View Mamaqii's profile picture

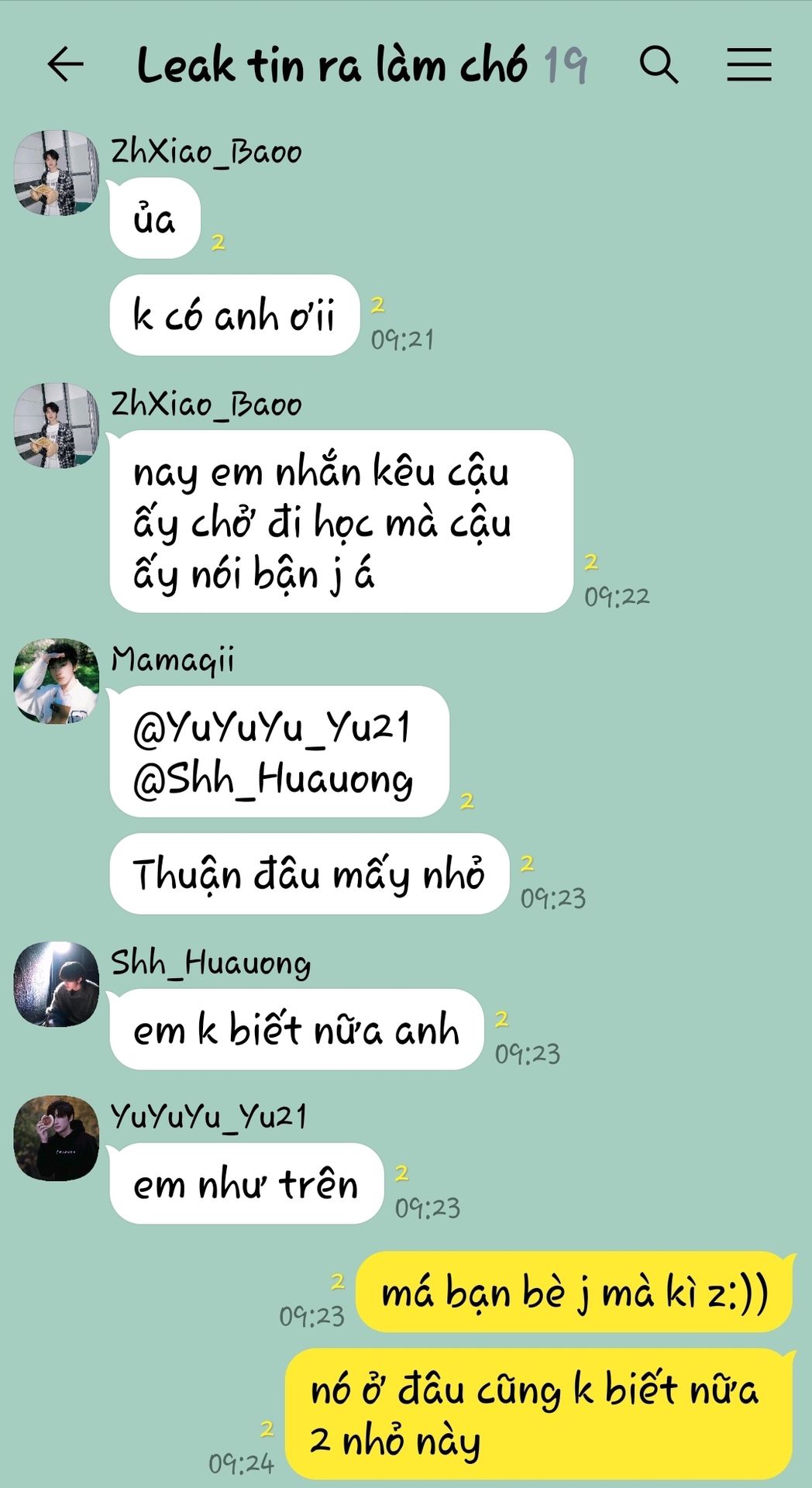tap(56, 681)
